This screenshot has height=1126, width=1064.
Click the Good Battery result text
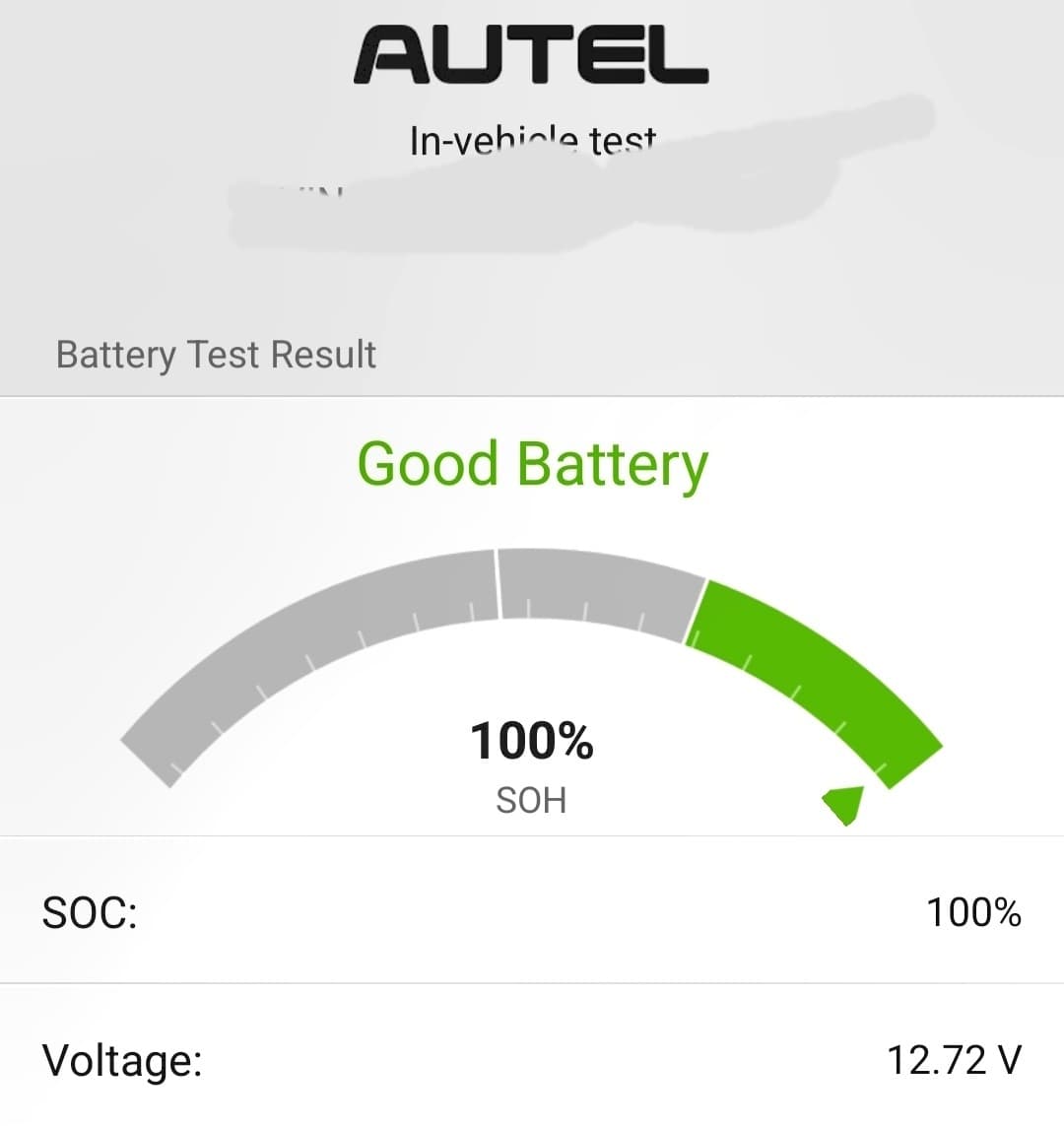click(x=532, y=463)
